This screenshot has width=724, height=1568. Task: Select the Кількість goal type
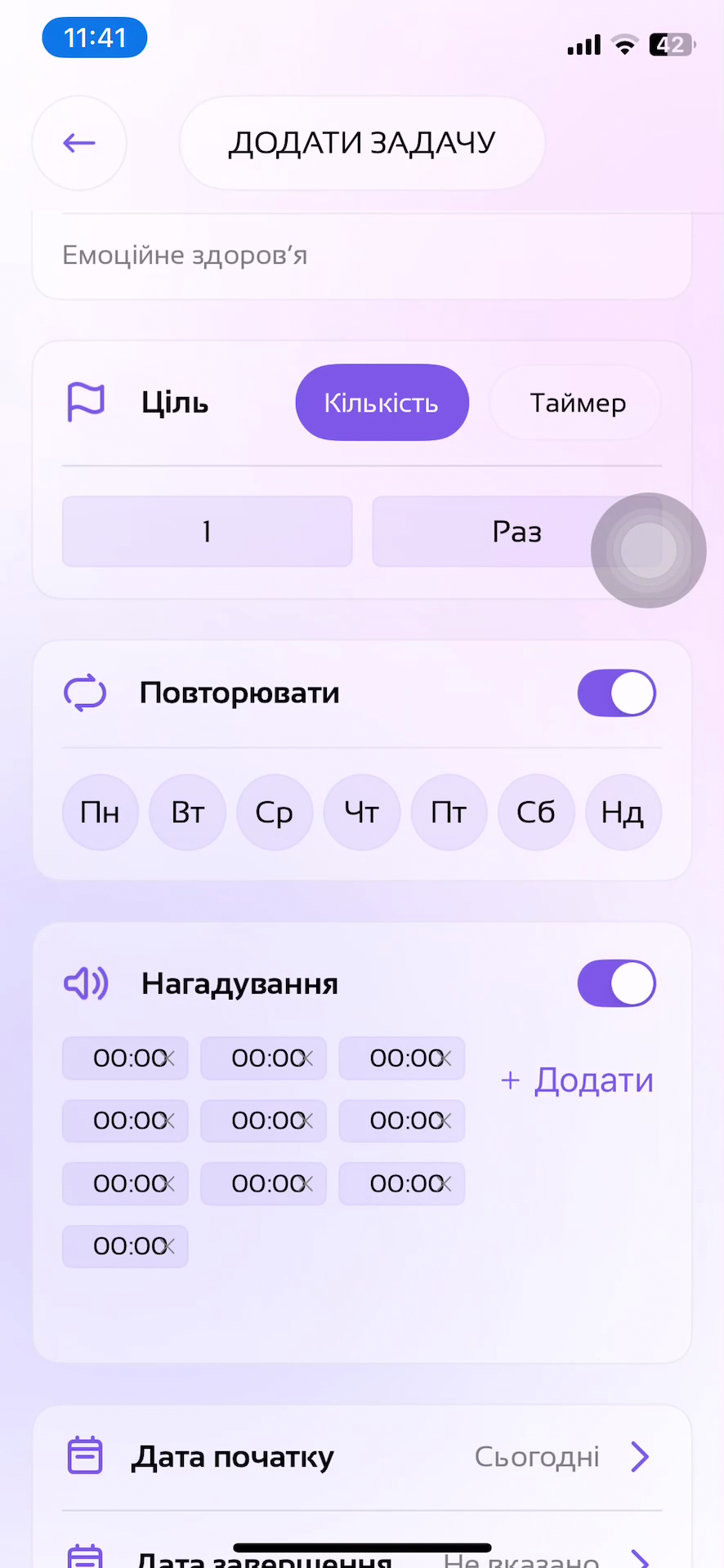[382, 403]
